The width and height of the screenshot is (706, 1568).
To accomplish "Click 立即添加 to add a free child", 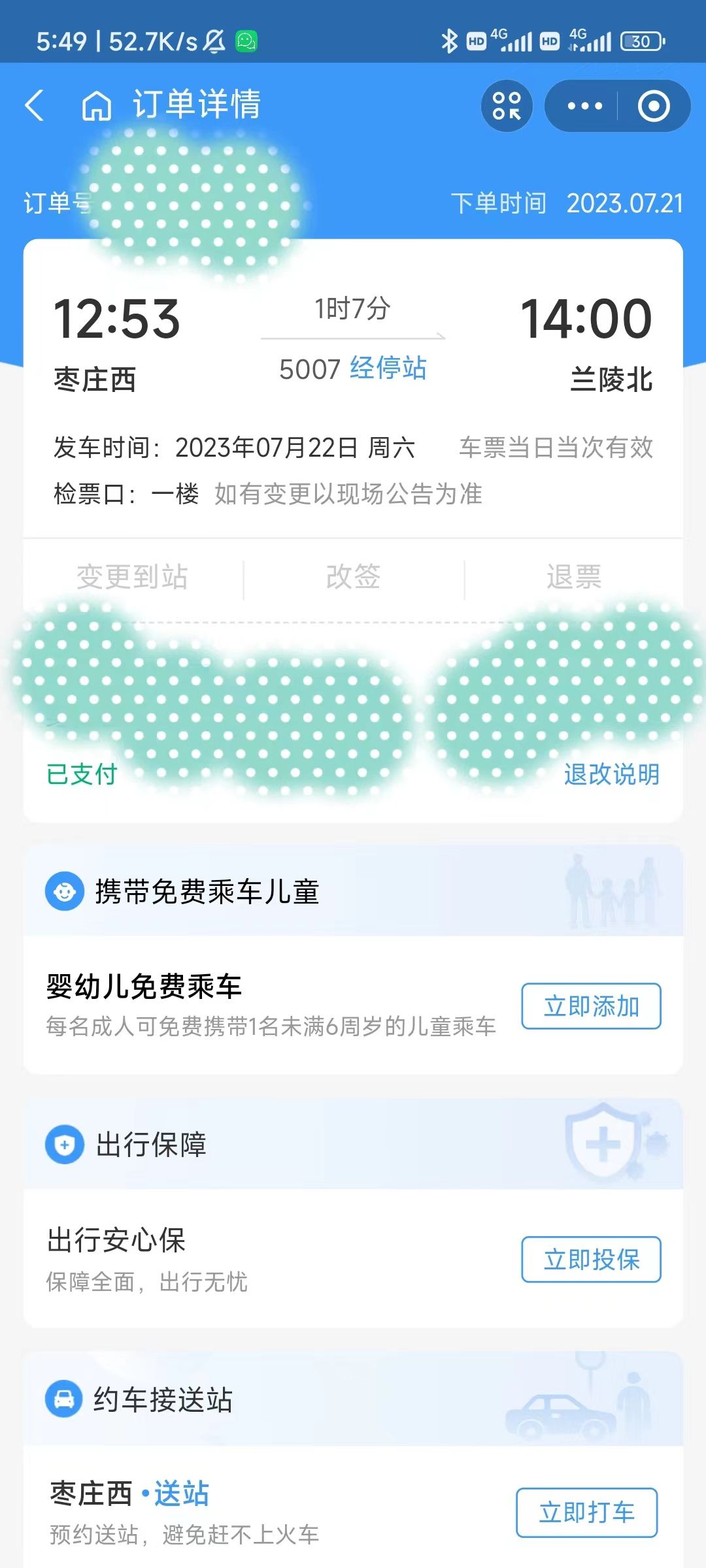I will (590, 1006).
